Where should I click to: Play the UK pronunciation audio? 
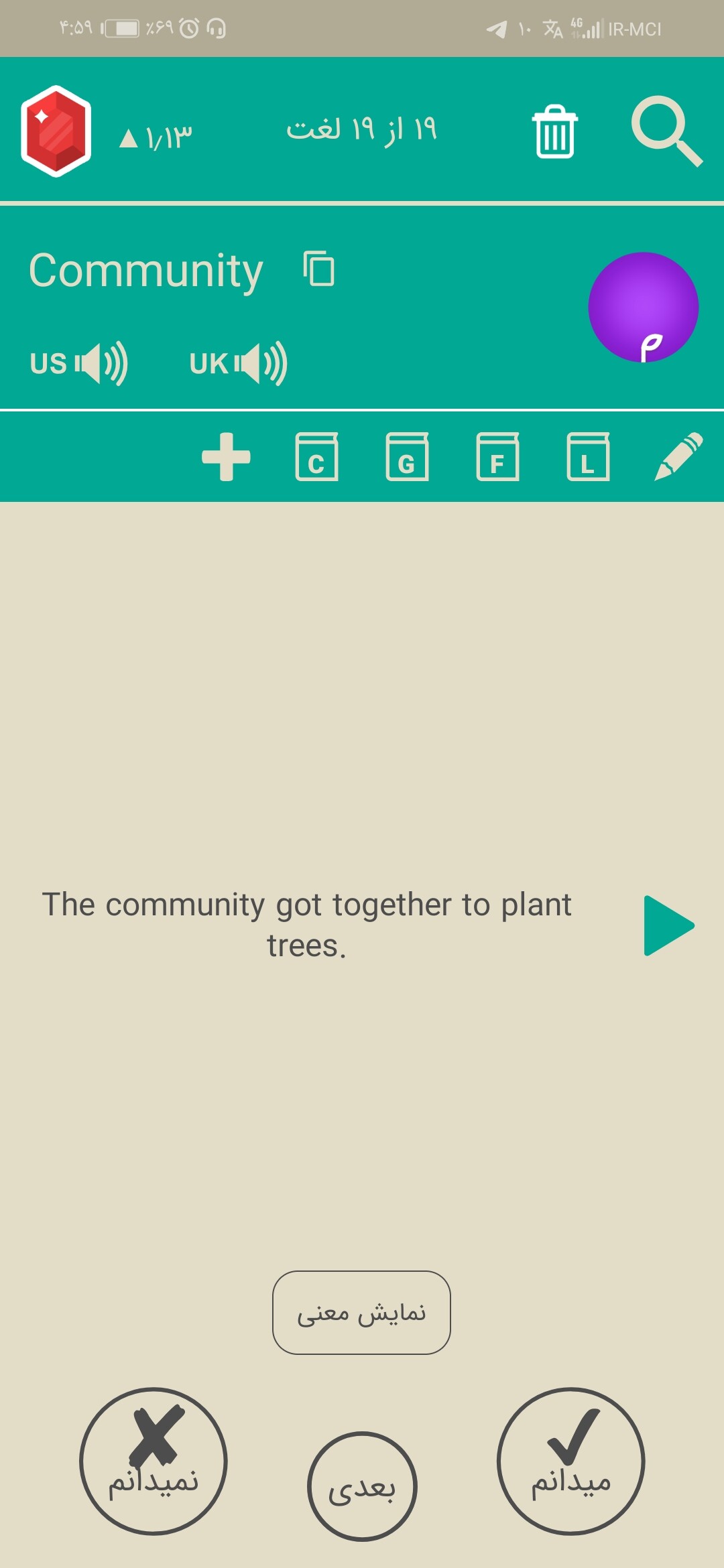point(238,363)
